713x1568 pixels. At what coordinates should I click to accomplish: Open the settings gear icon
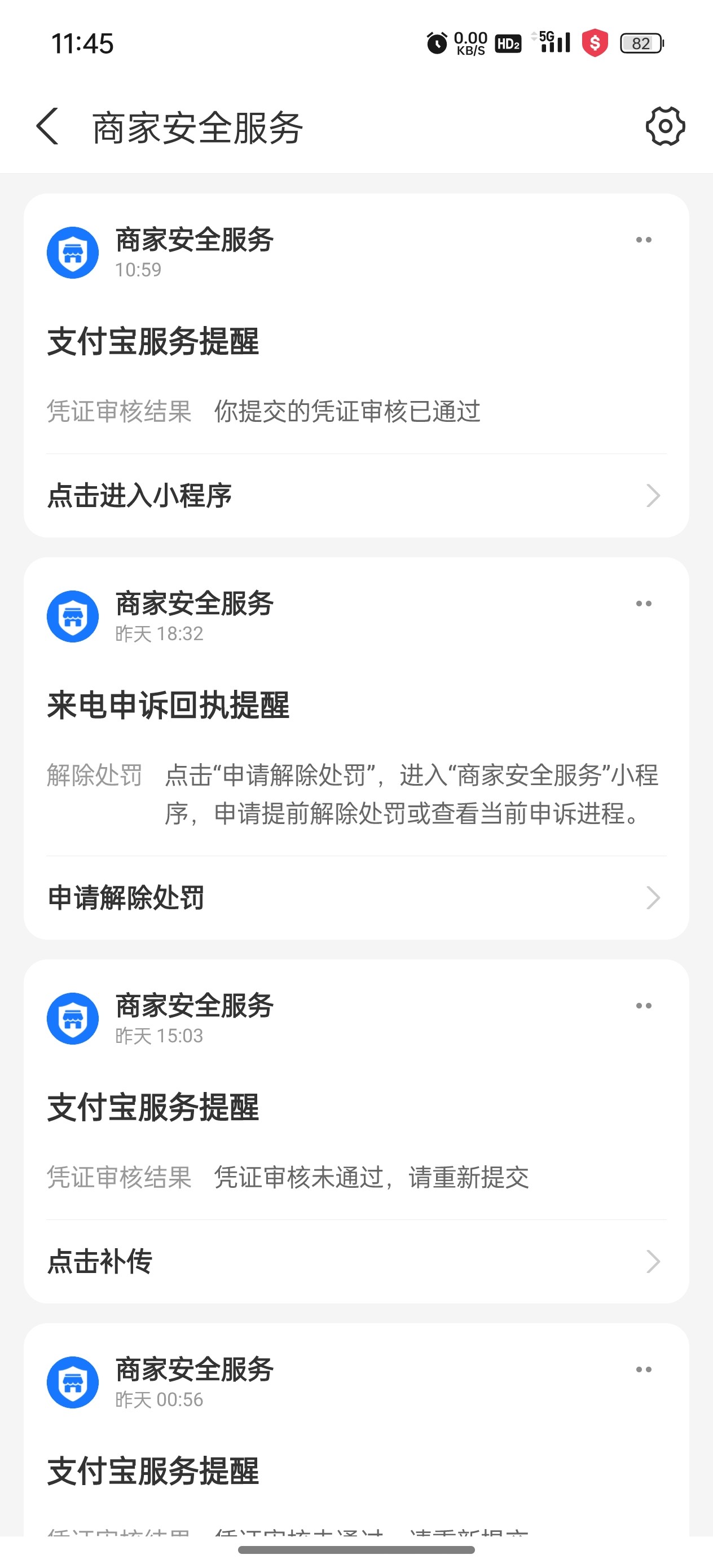pyautogui.click(x=665, y=126)
